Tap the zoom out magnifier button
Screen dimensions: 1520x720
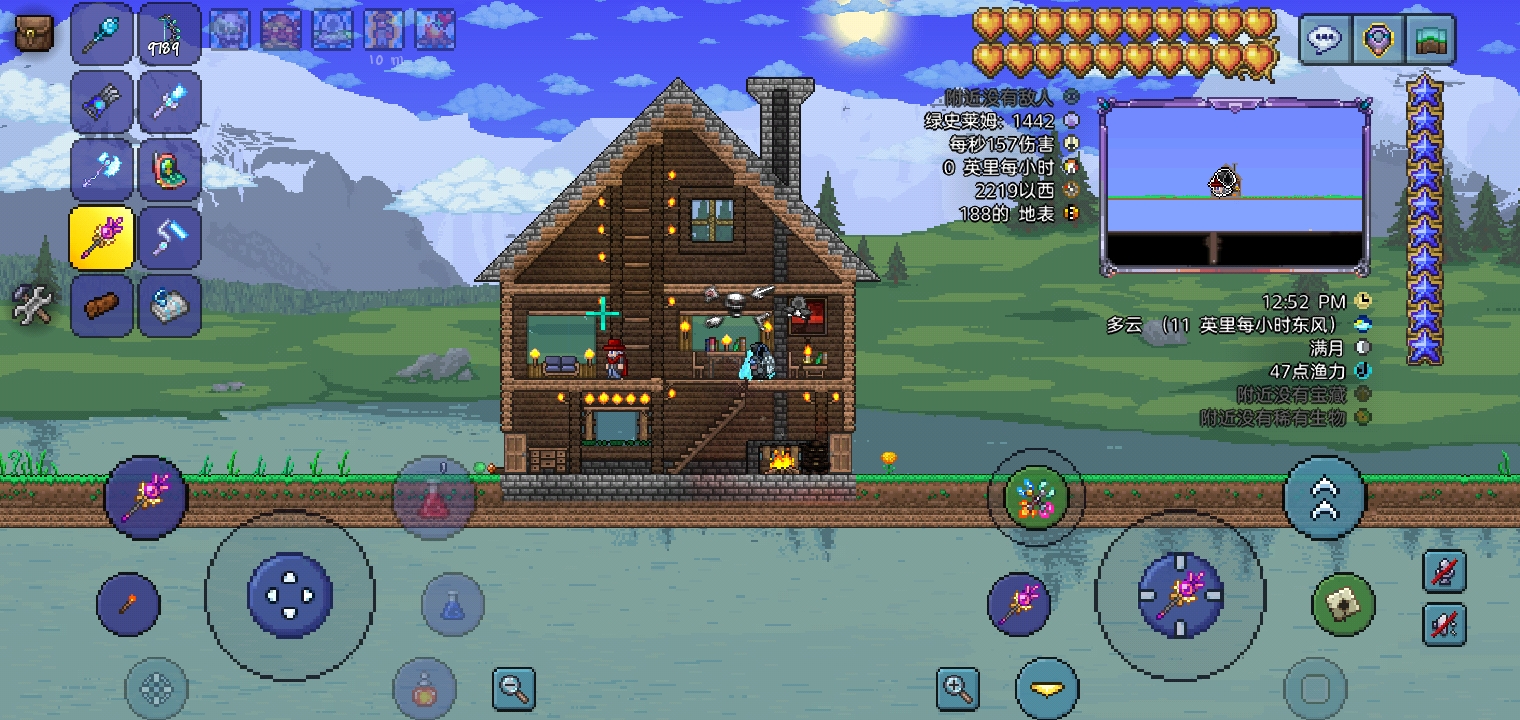click(514, 688)
